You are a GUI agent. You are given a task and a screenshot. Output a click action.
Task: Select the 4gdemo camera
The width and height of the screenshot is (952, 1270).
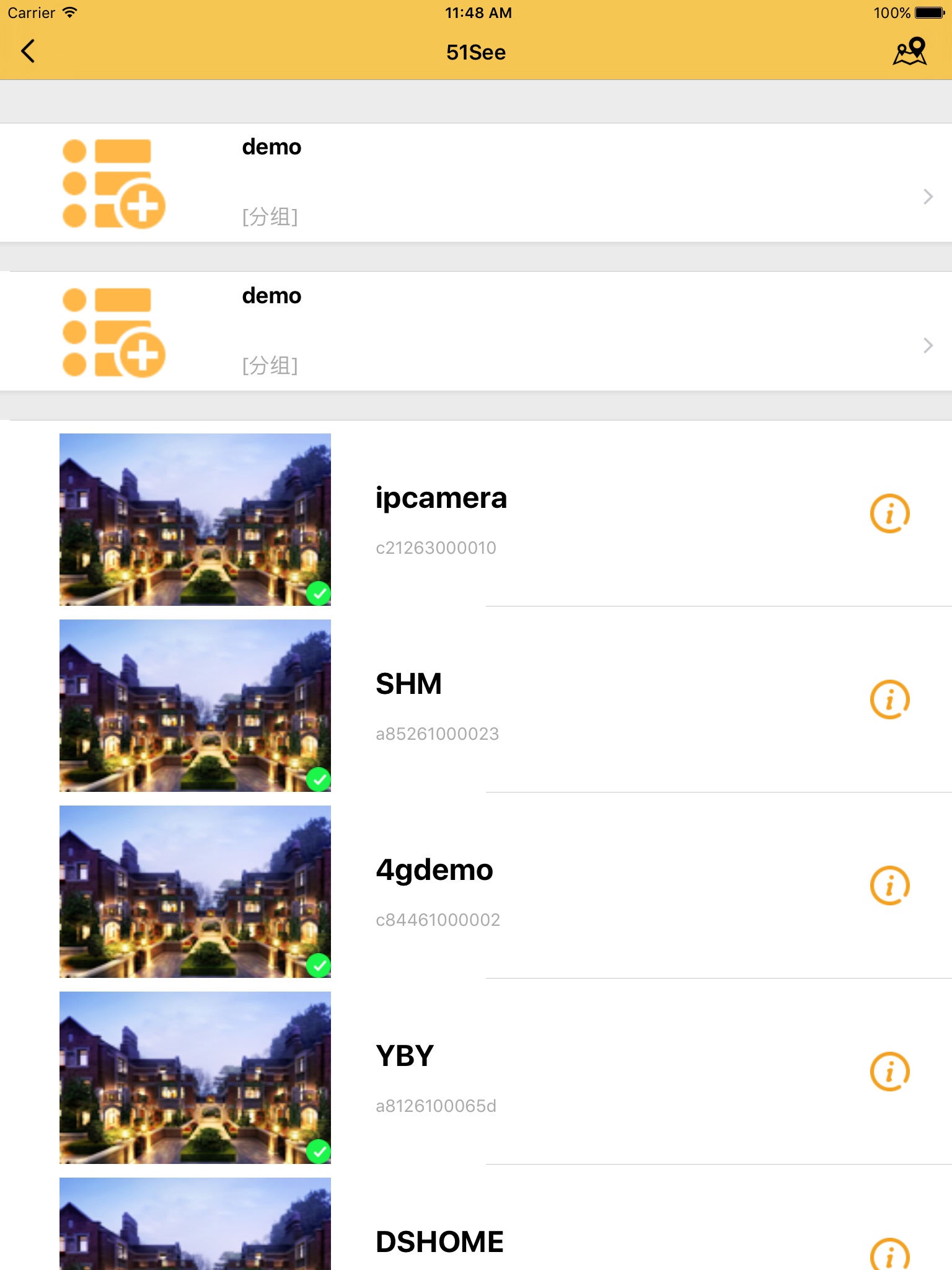[195, 891]
